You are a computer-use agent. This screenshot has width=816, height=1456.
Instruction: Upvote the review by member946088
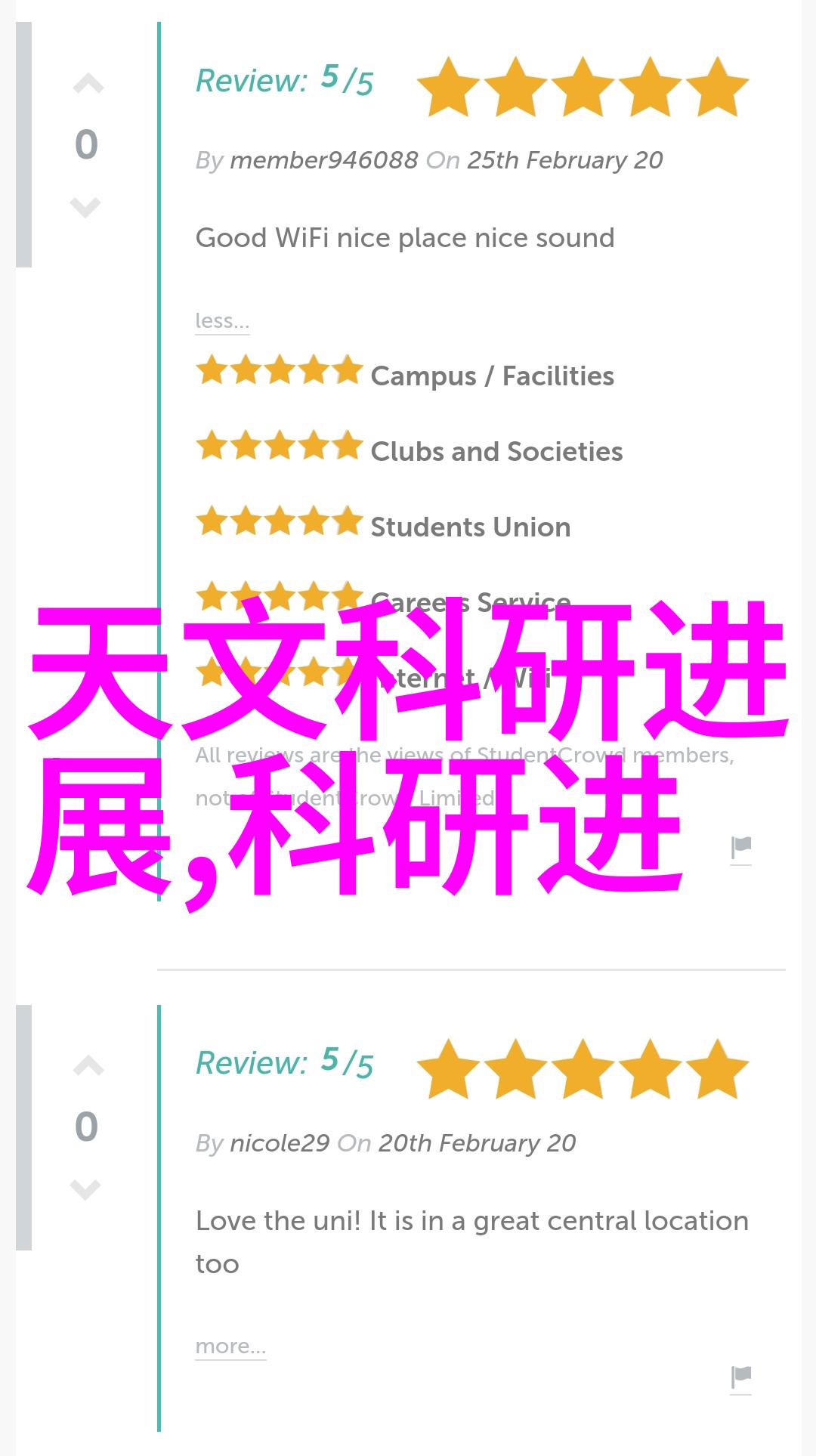coord(88,85)
